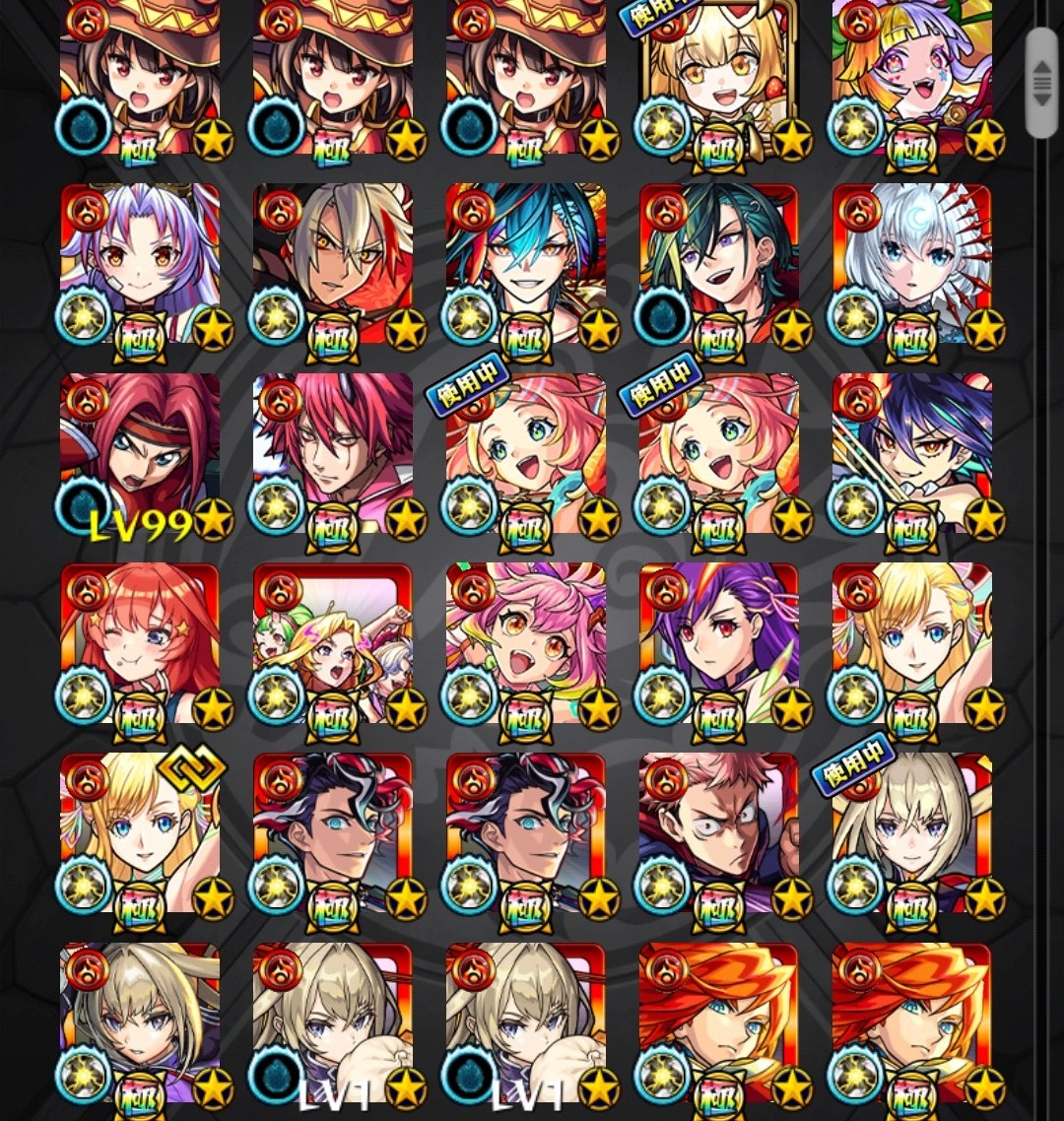This screenshot has width=1064, height=1121.
Task: Open the blonde character with gold chain-link badge
Action: tap(140, 834)
